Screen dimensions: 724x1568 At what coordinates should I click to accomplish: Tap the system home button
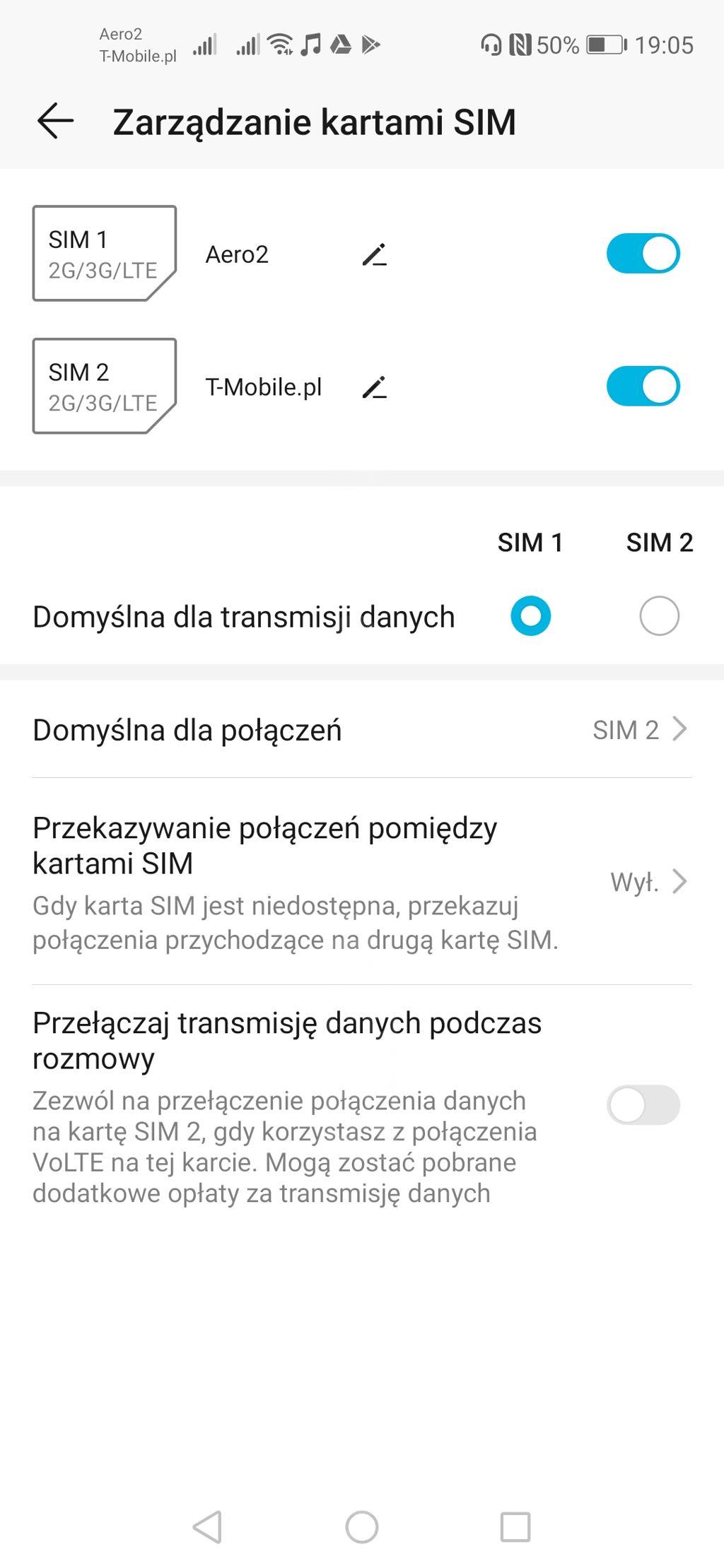(x=361, y=1526)
